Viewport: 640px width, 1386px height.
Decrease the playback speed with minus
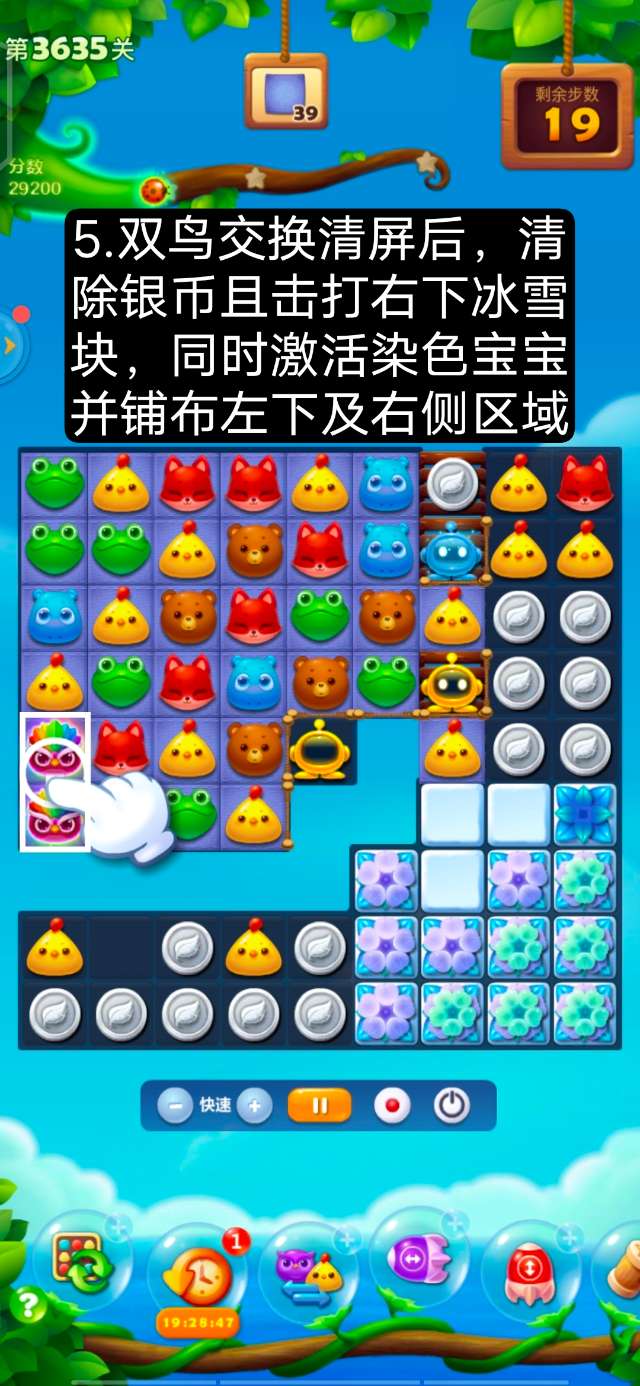click(175, 1106)
